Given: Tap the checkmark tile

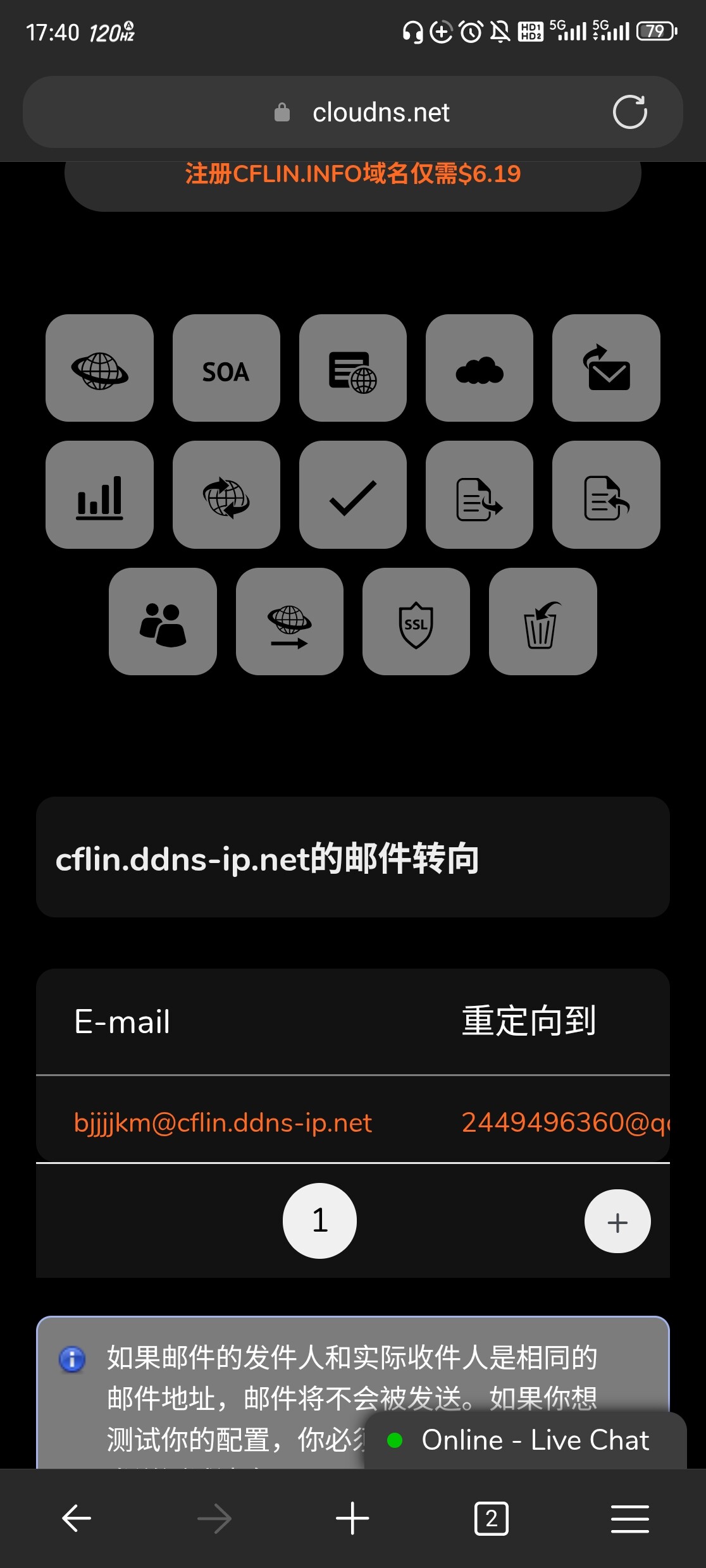Looking at the screenshot, I should pyautogui.click(x=352, y=494).
